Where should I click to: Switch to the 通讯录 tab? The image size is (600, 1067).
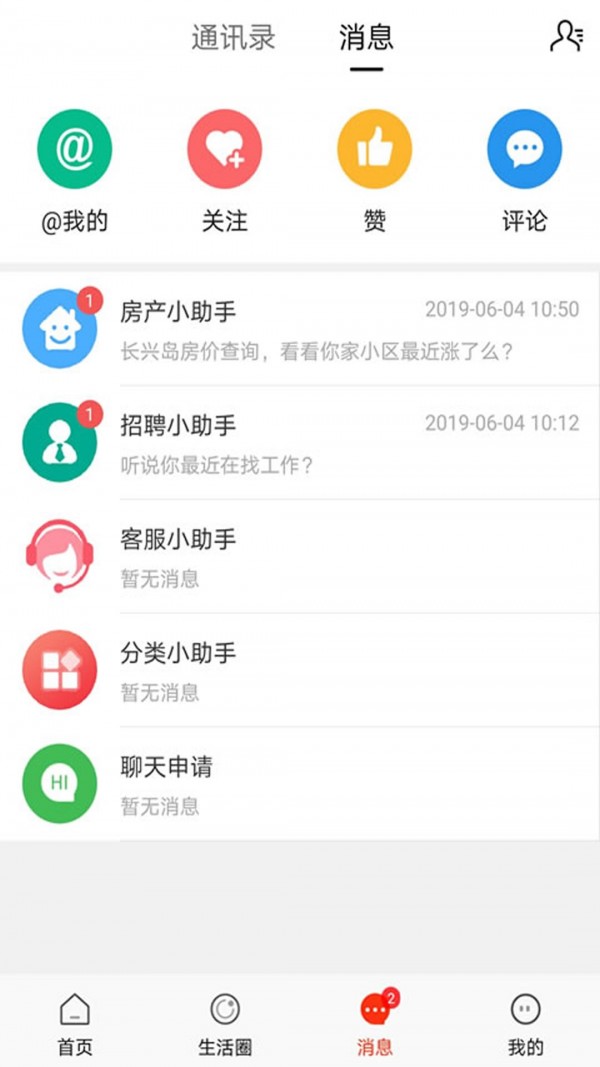(x=234, y=38)
